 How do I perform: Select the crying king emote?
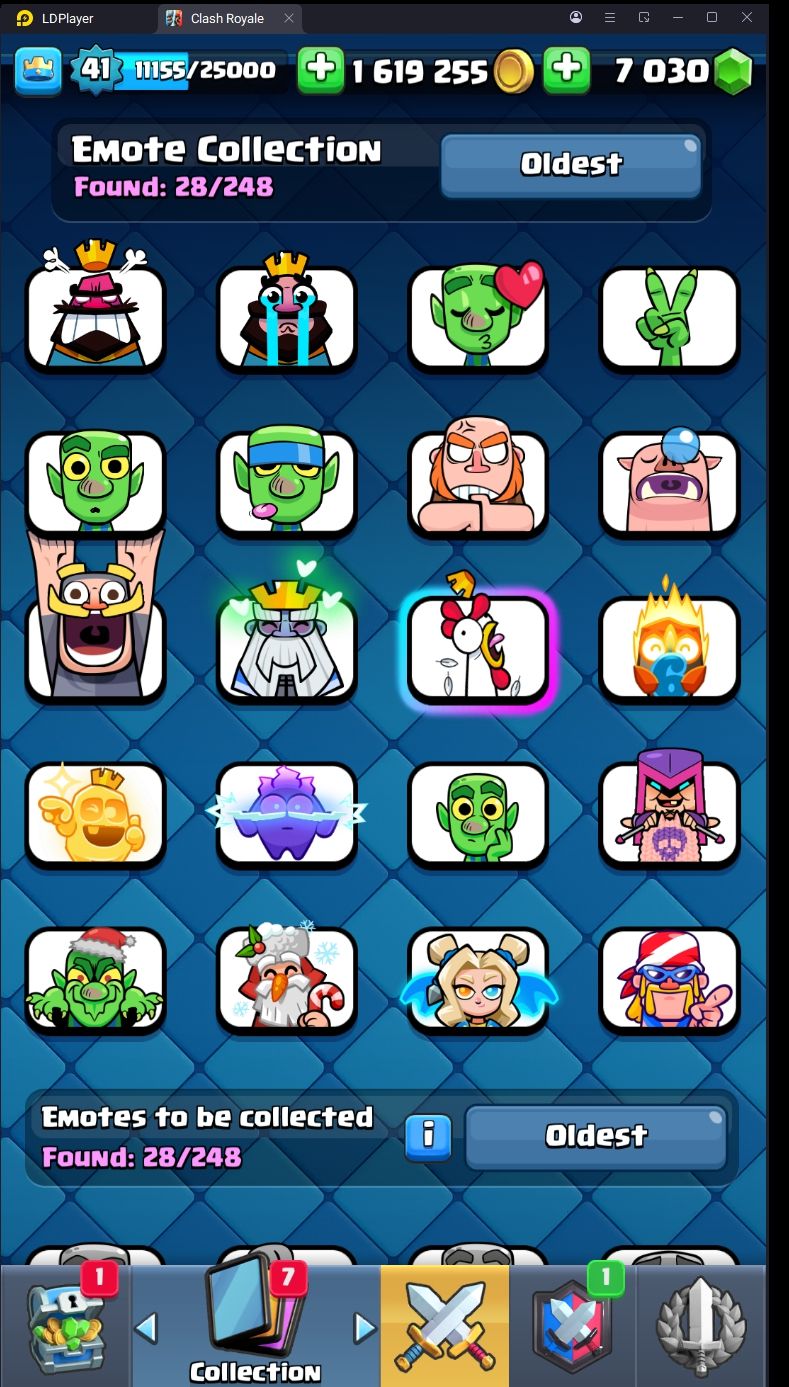[287, 316]
